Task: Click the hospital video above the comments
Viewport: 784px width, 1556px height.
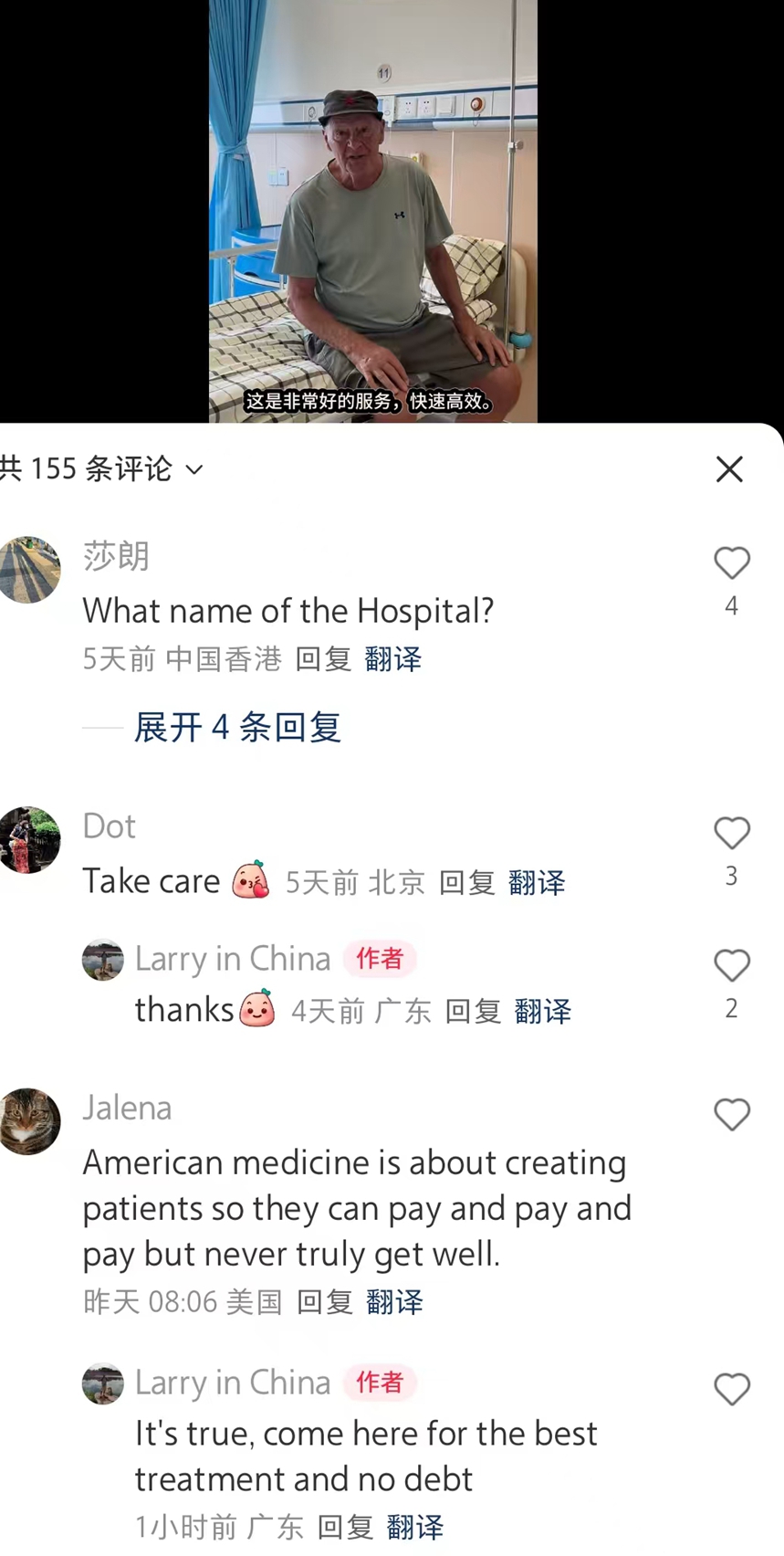Action: [374, 210]
